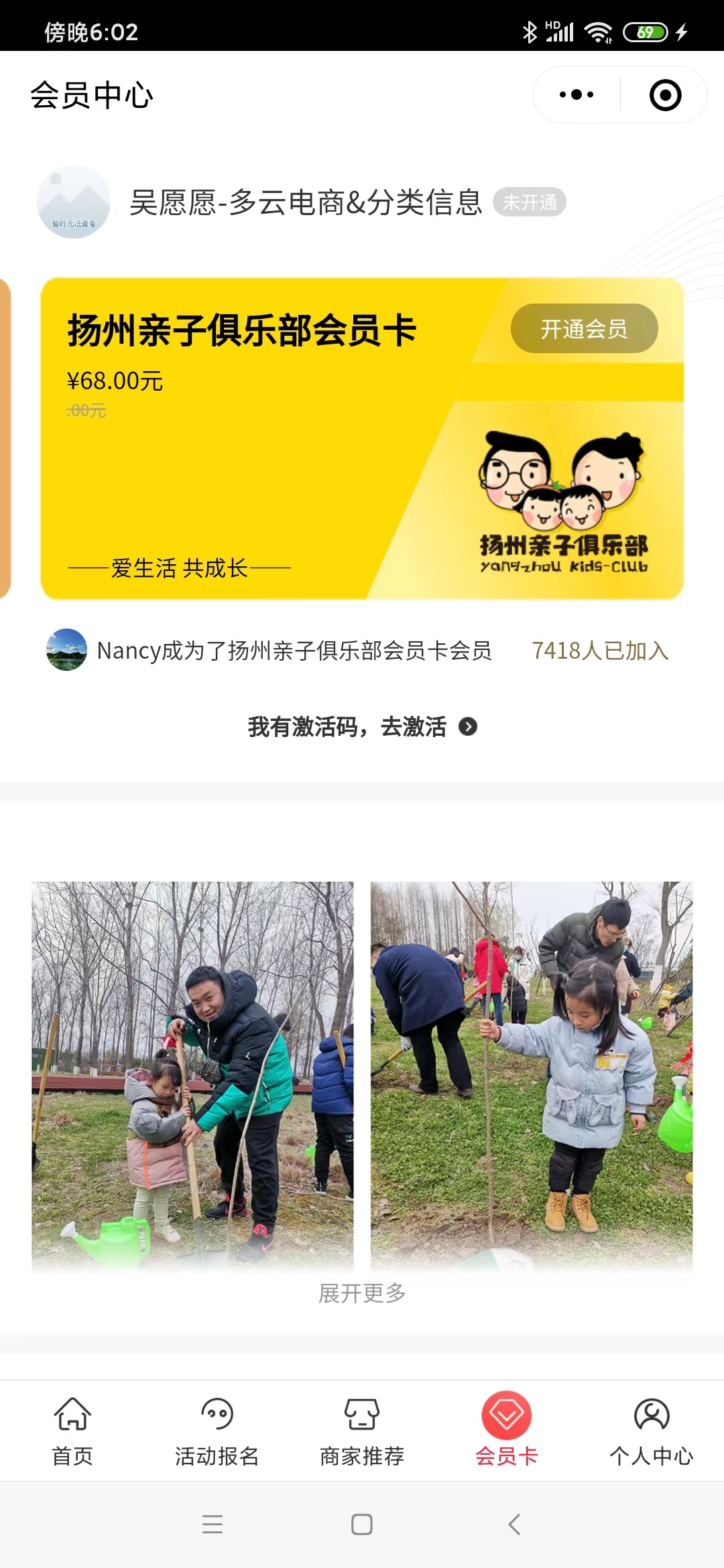
Task: Open the mini program more-options menu
Action: click(577, 95)
